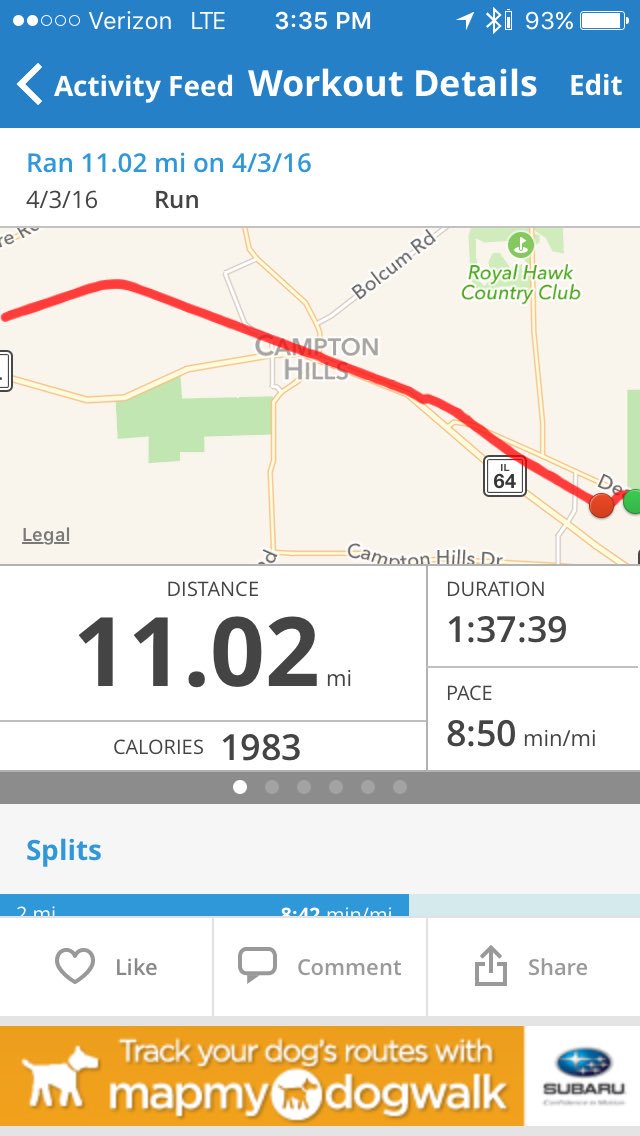Go back to Activity Feed
Screen dimensions: 640x1136
click(125, 86)
